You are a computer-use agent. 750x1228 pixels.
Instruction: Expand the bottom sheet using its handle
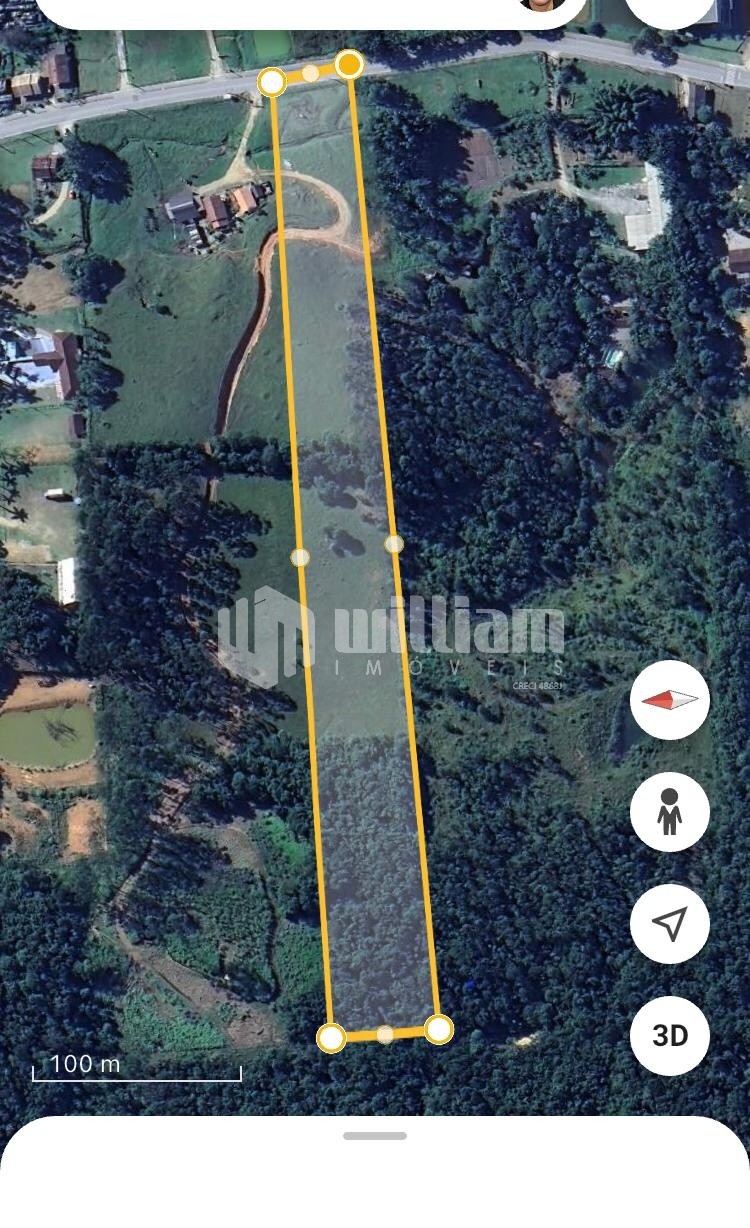pyautogui.click(x=375, y=1136)
